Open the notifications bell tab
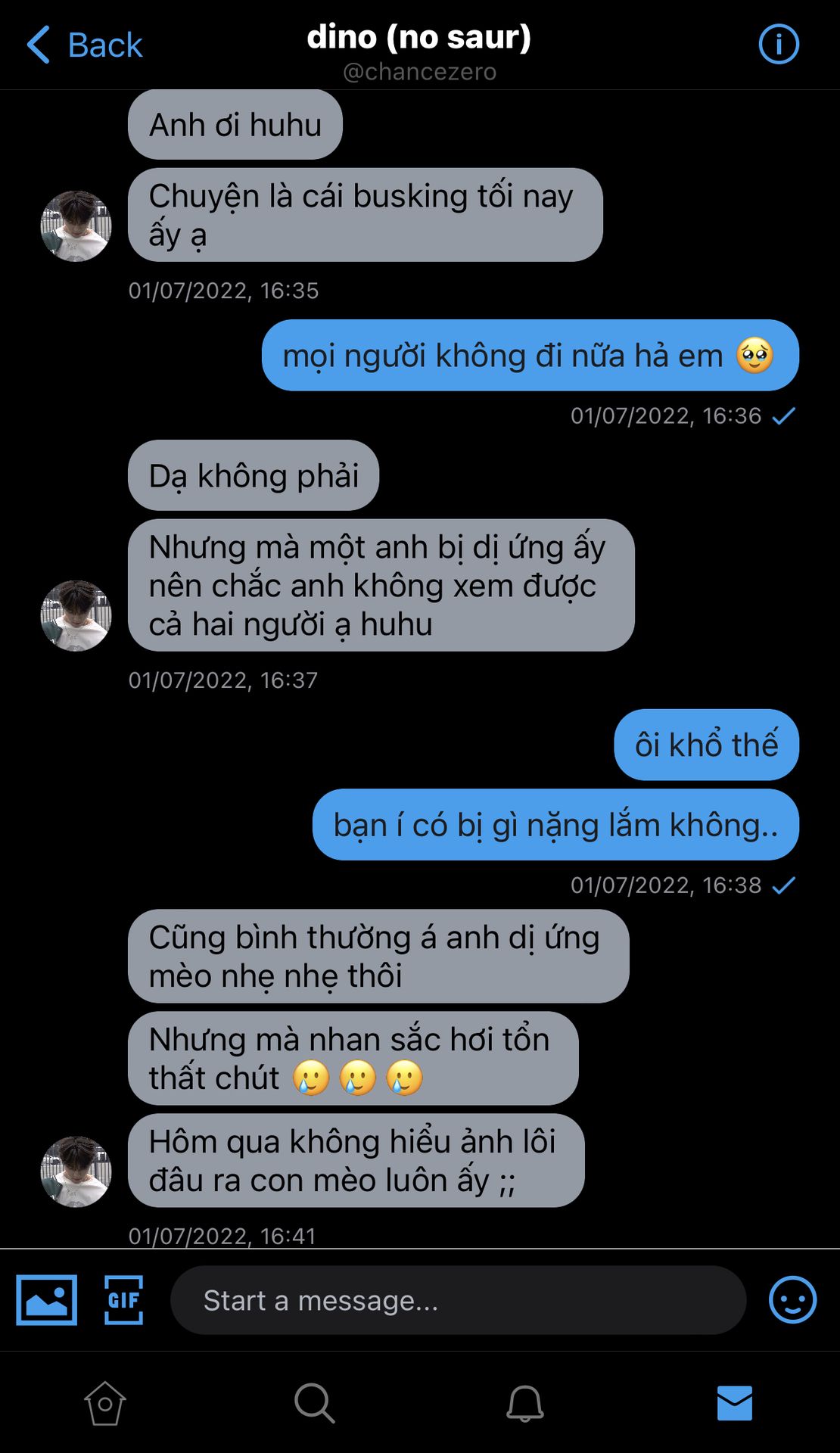Screen dimensions: 840x1453 pos(524,1404)
